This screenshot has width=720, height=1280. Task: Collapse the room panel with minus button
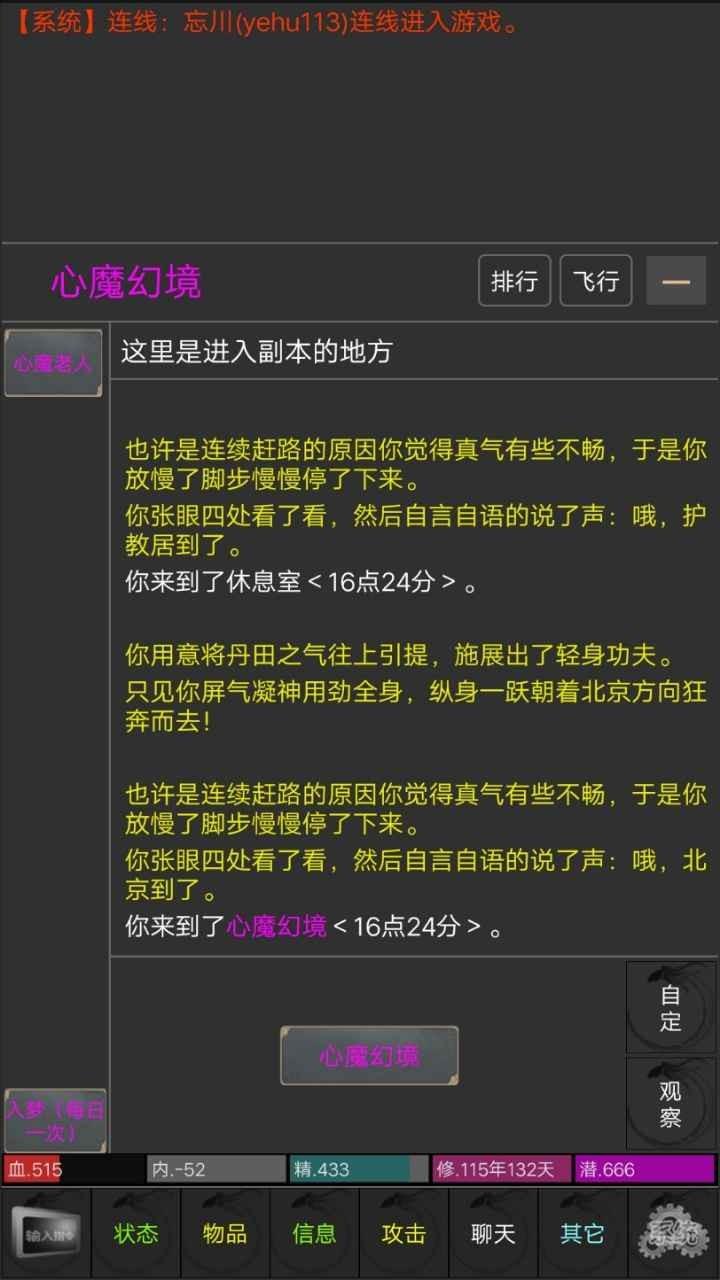pyautogui.click(x=676, y=281)
